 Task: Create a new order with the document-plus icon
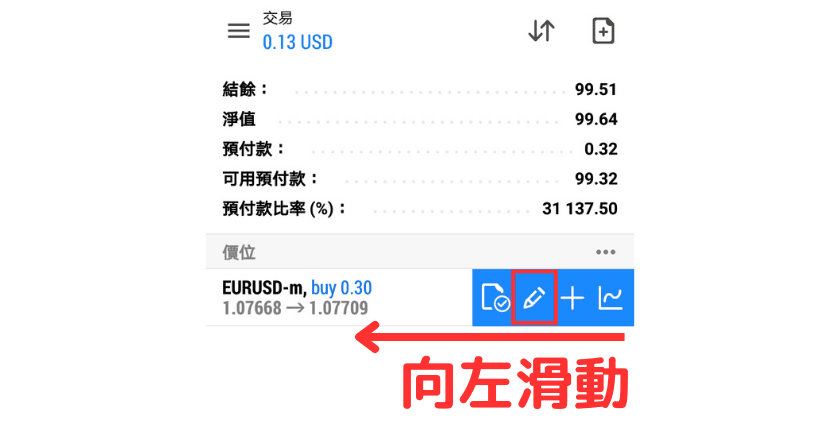click(603, 31)
